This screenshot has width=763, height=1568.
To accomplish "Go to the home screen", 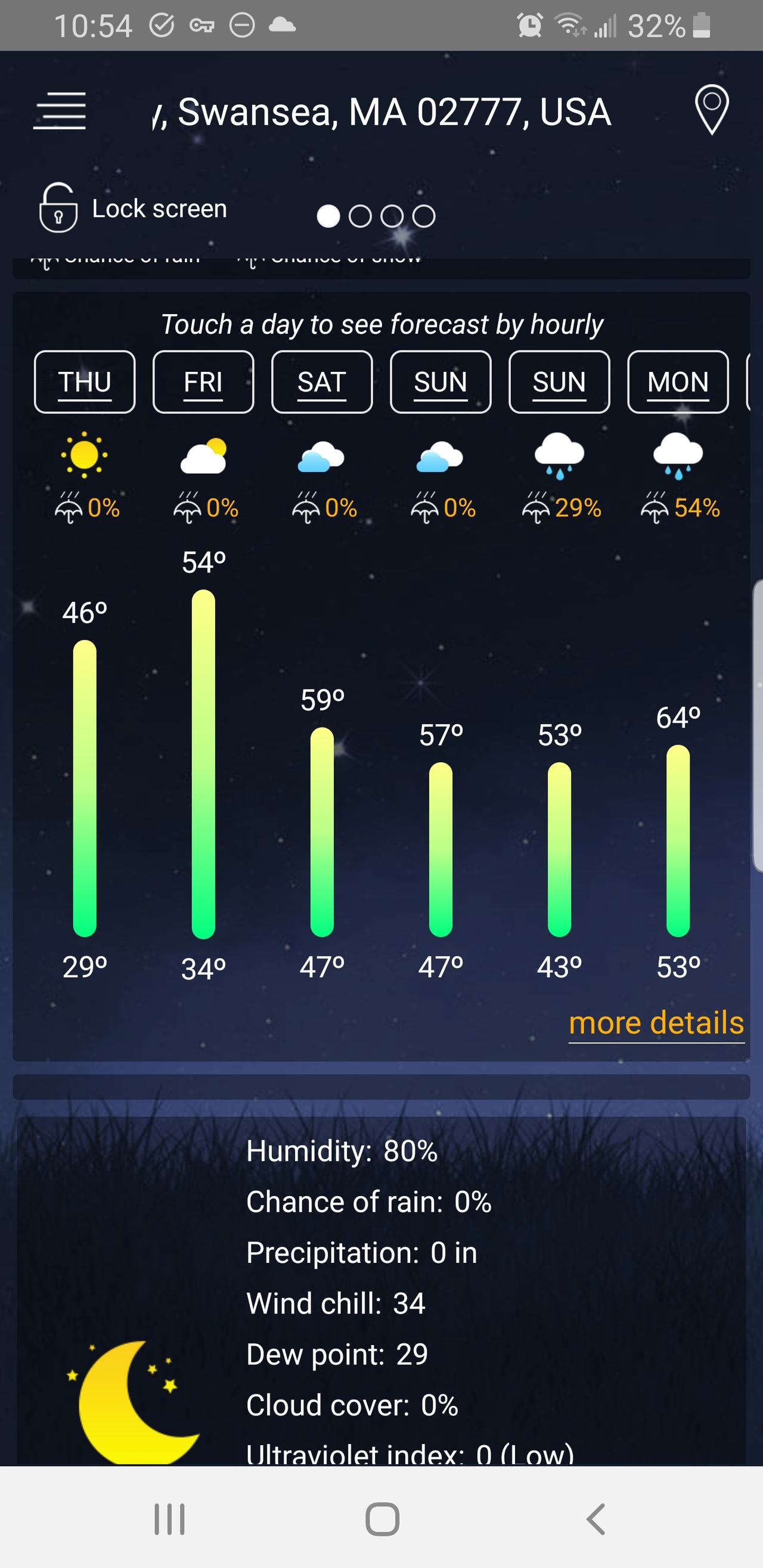I will pos(382,1519).
